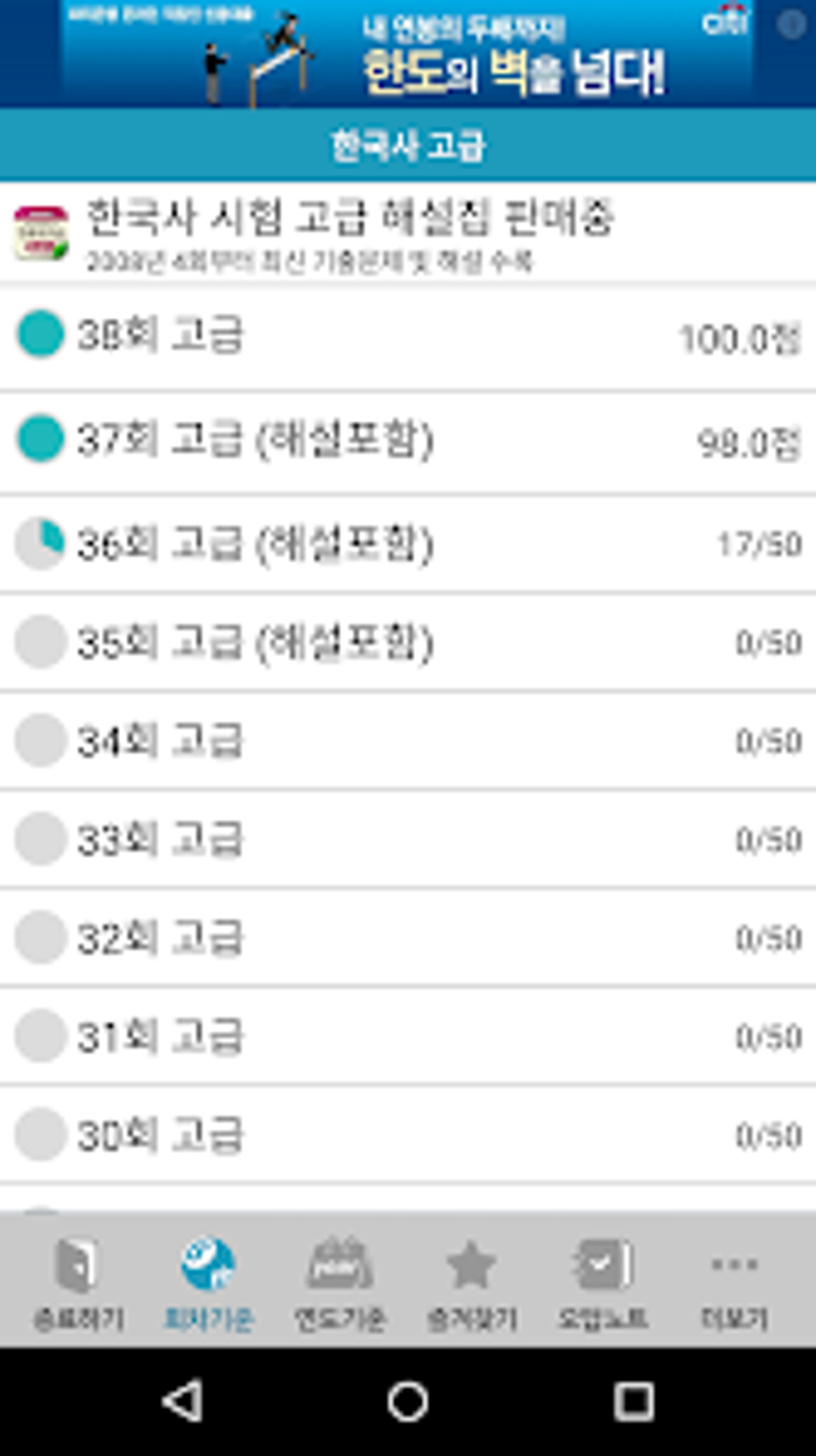Open the 38회 고급 exam
The image size is (816, 1456).
tap(408, 336)
